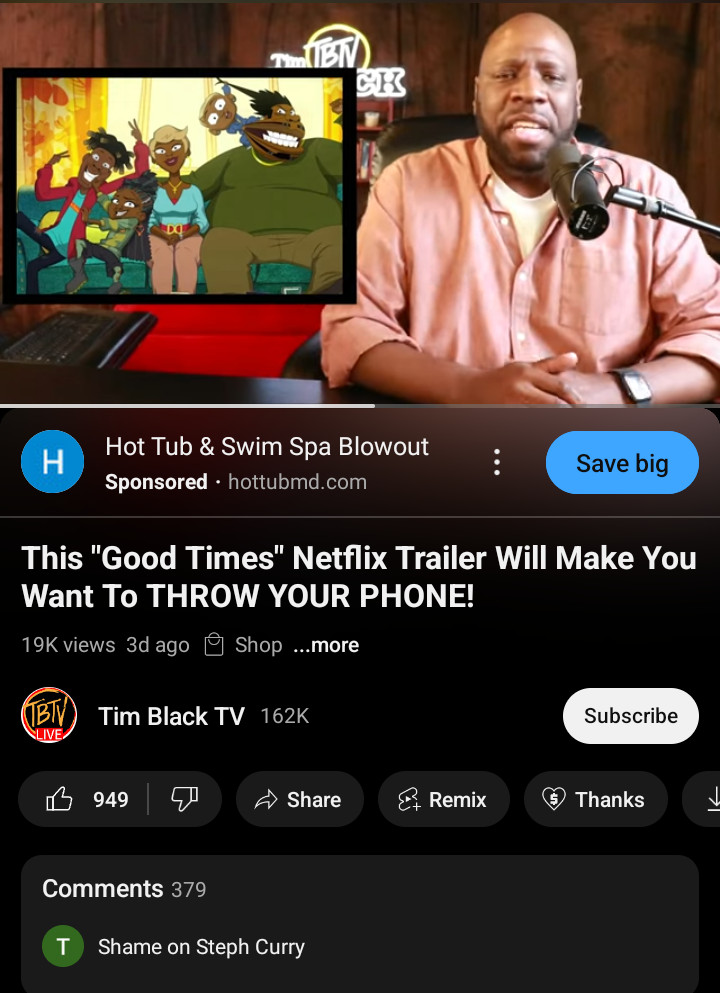
Task: Open the sponsored ad overflow menu
Action: pos(497,462)
